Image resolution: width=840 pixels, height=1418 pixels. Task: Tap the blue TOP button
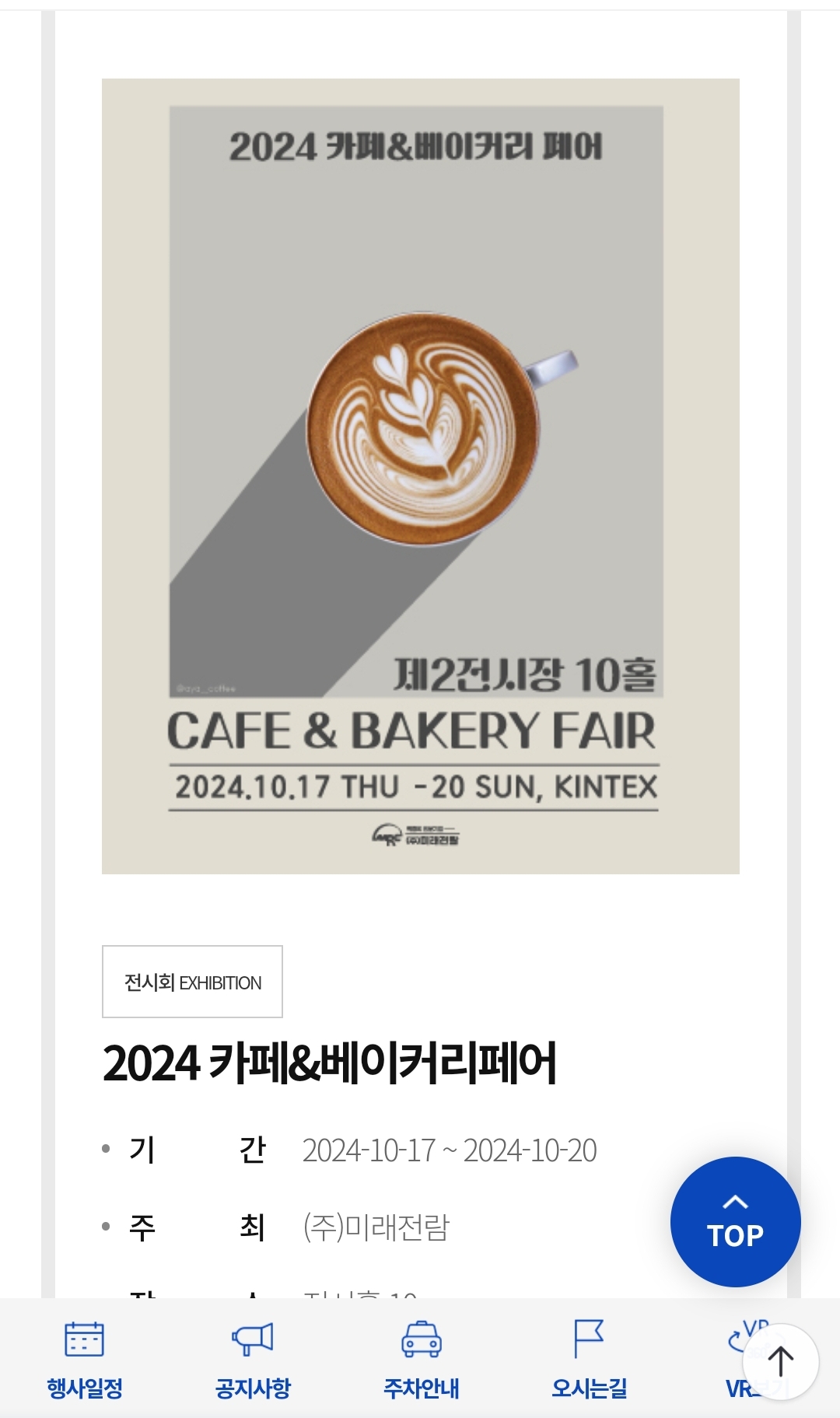[735, 1221]
